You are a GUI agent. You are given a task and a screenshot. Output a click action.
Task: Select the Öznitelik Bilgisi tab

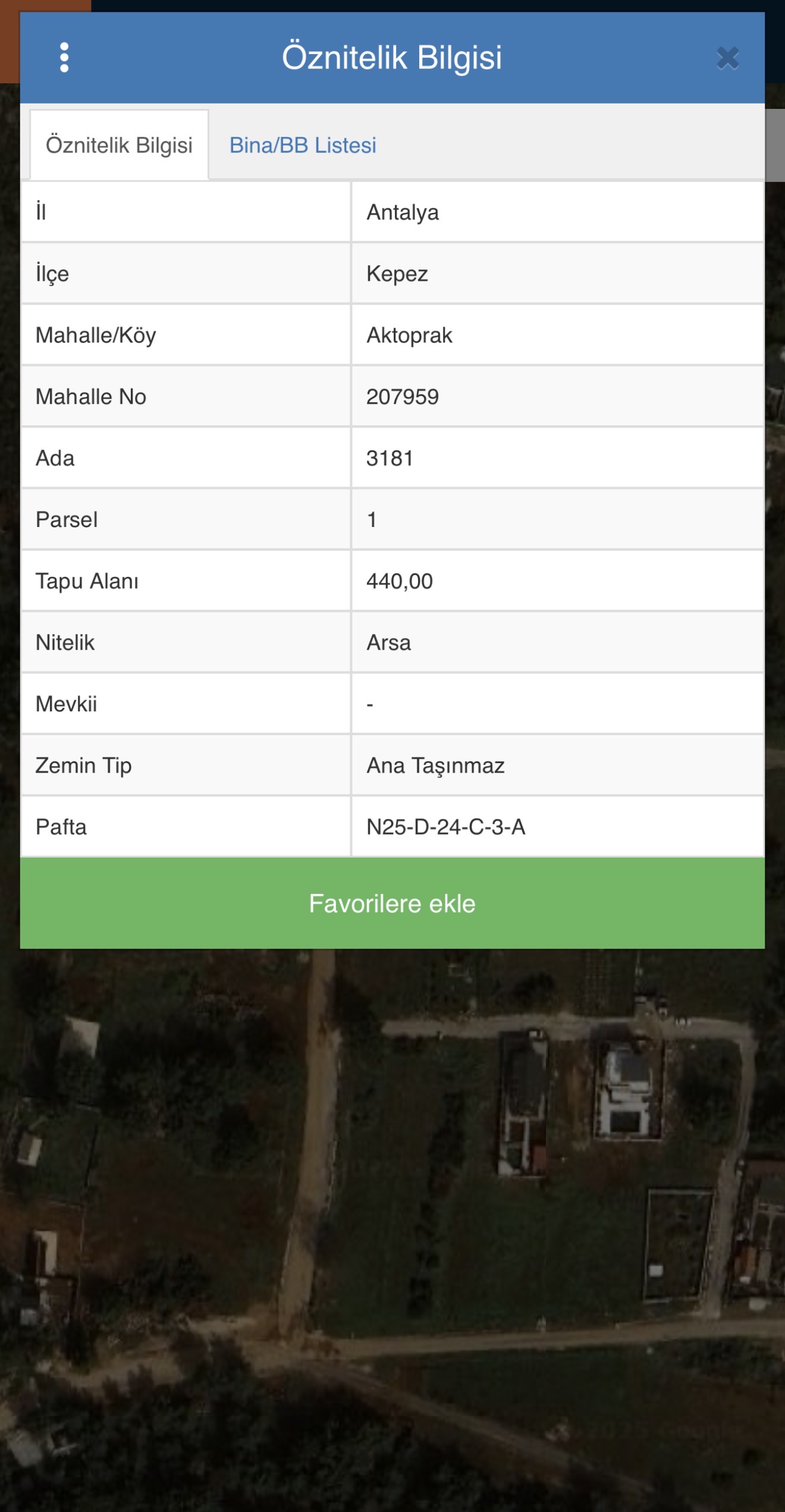119,145
